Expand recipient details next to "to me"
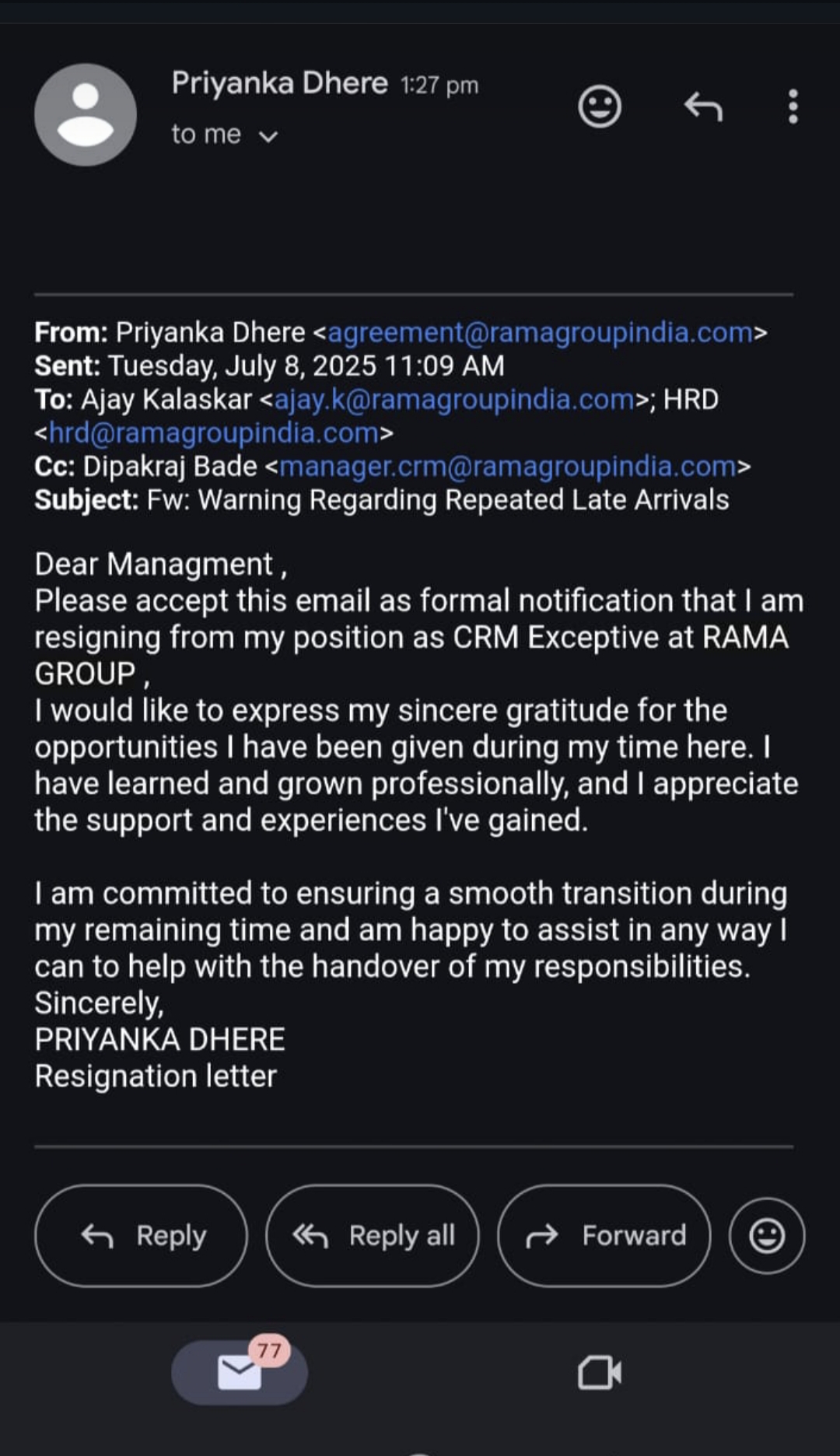Viewport: 840px width, 1456px height. coord(268,137)
